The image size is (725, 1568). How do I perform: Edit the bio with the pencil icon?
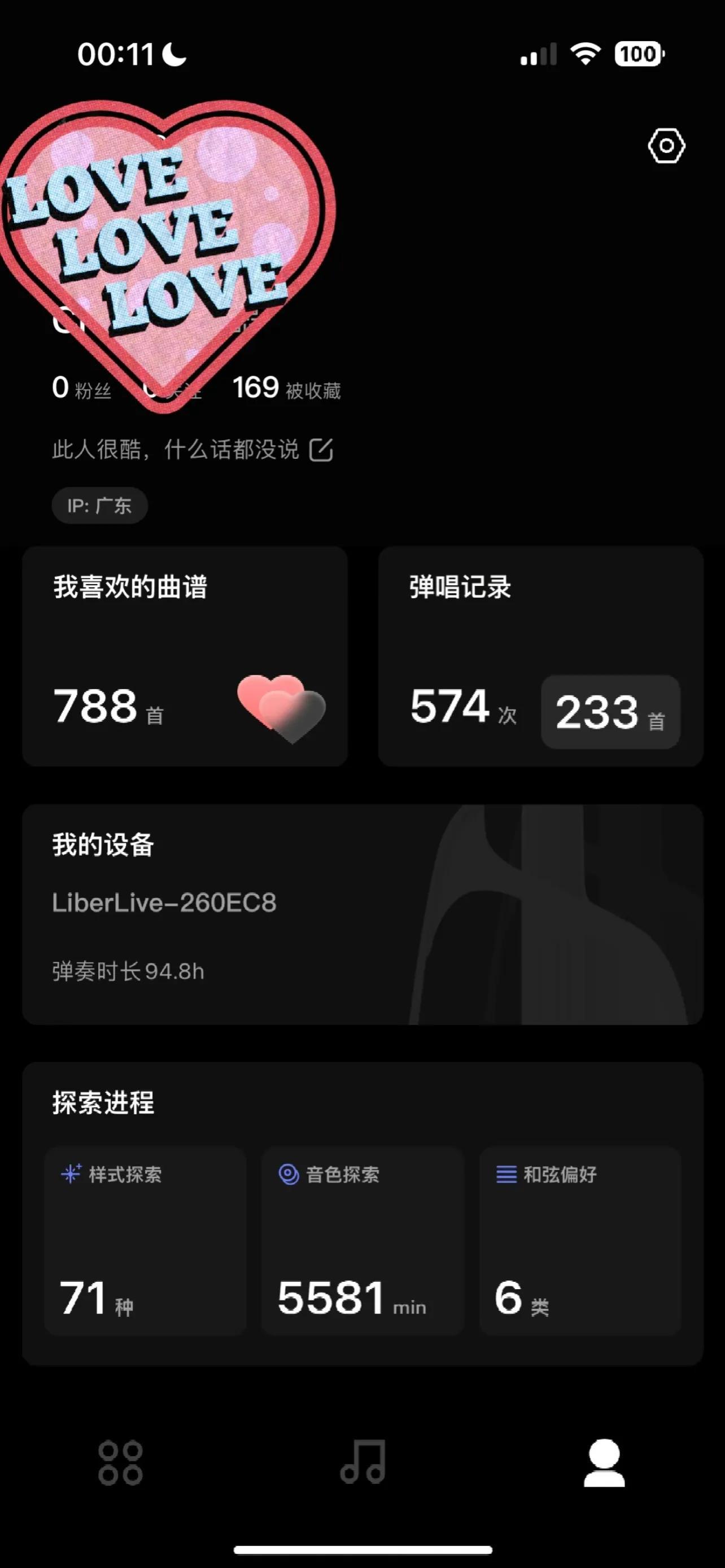point(321,450)
